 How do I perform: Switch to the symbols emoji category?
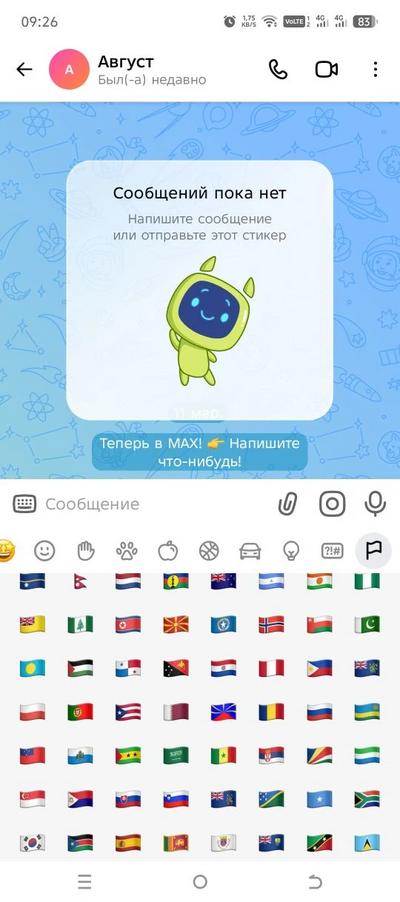[x=332, y=551]
